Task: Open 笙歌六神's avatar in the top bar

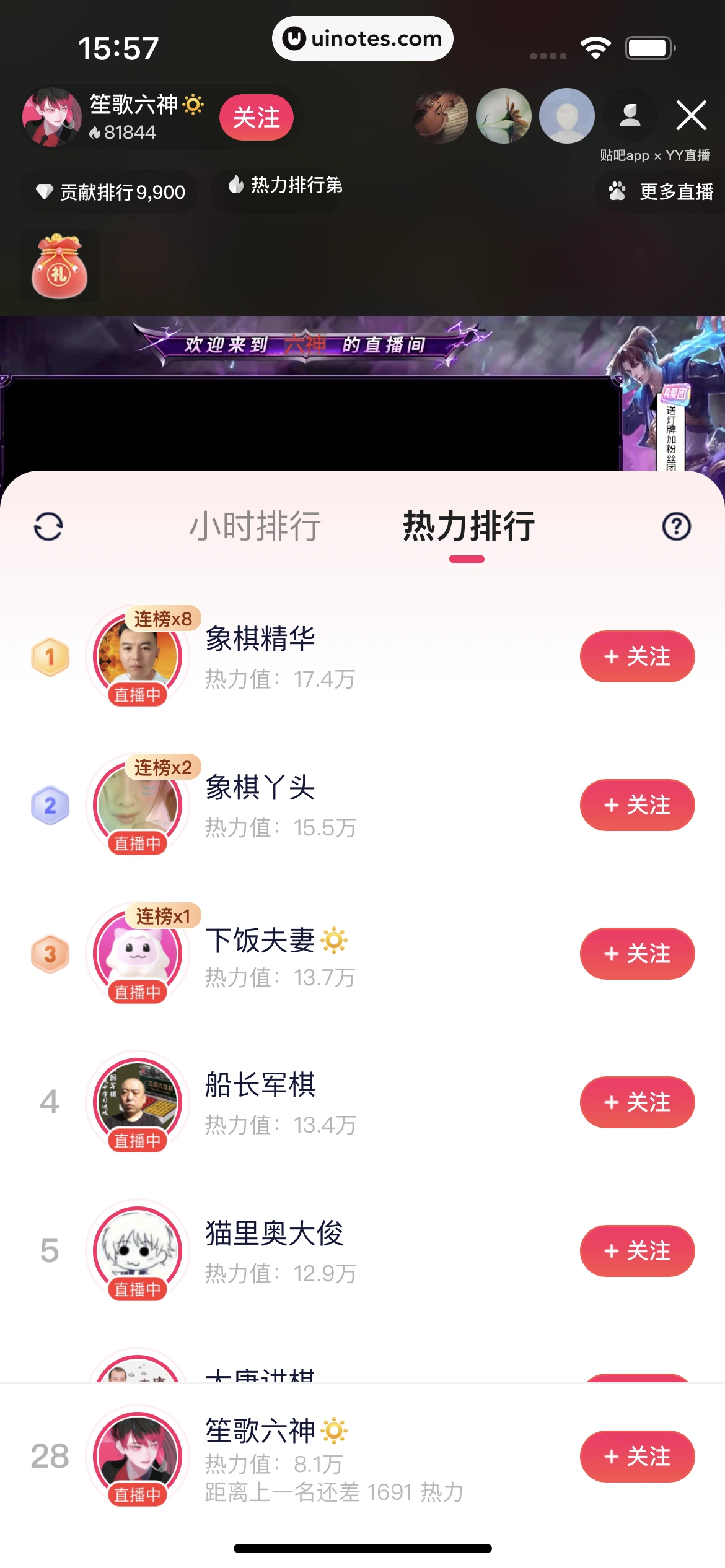Action: point(52,117)
